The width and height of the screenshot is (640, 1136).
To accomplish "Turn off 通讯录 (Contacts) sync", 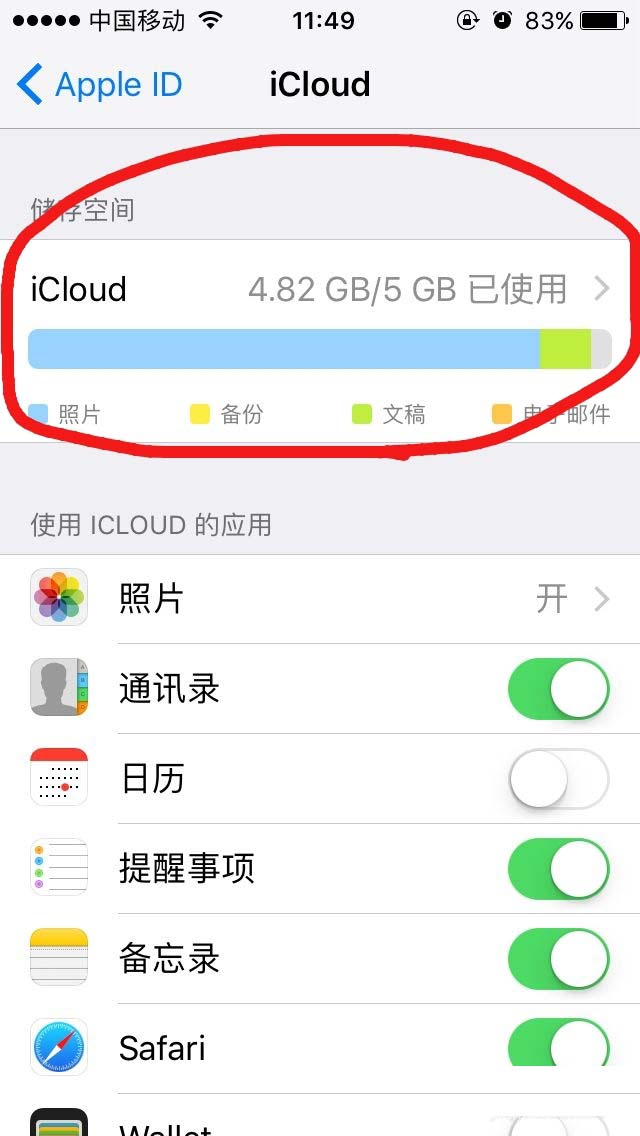I will 558,689.
